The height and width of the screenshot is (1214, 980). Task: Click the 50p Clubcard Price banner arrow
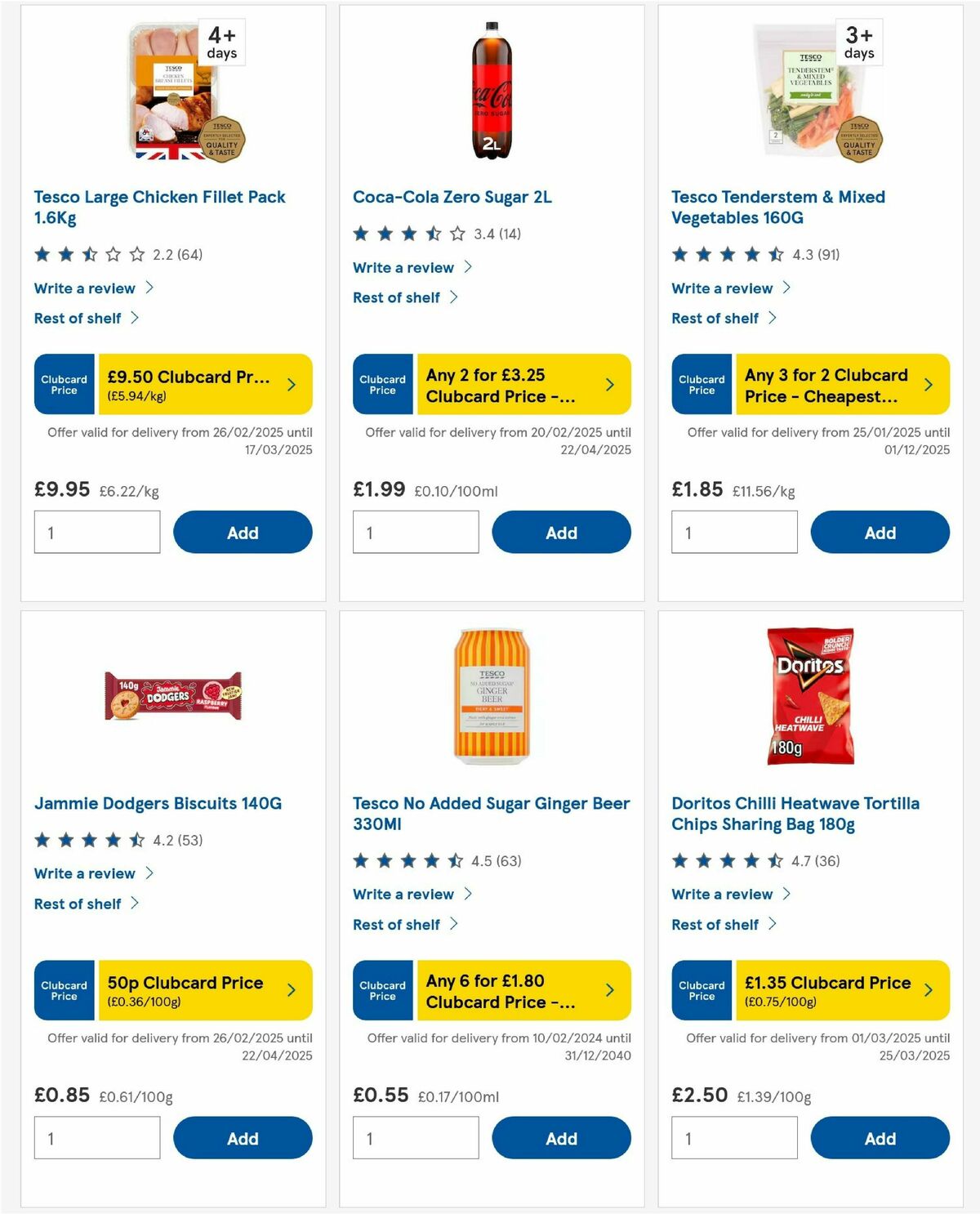[291, 990]
